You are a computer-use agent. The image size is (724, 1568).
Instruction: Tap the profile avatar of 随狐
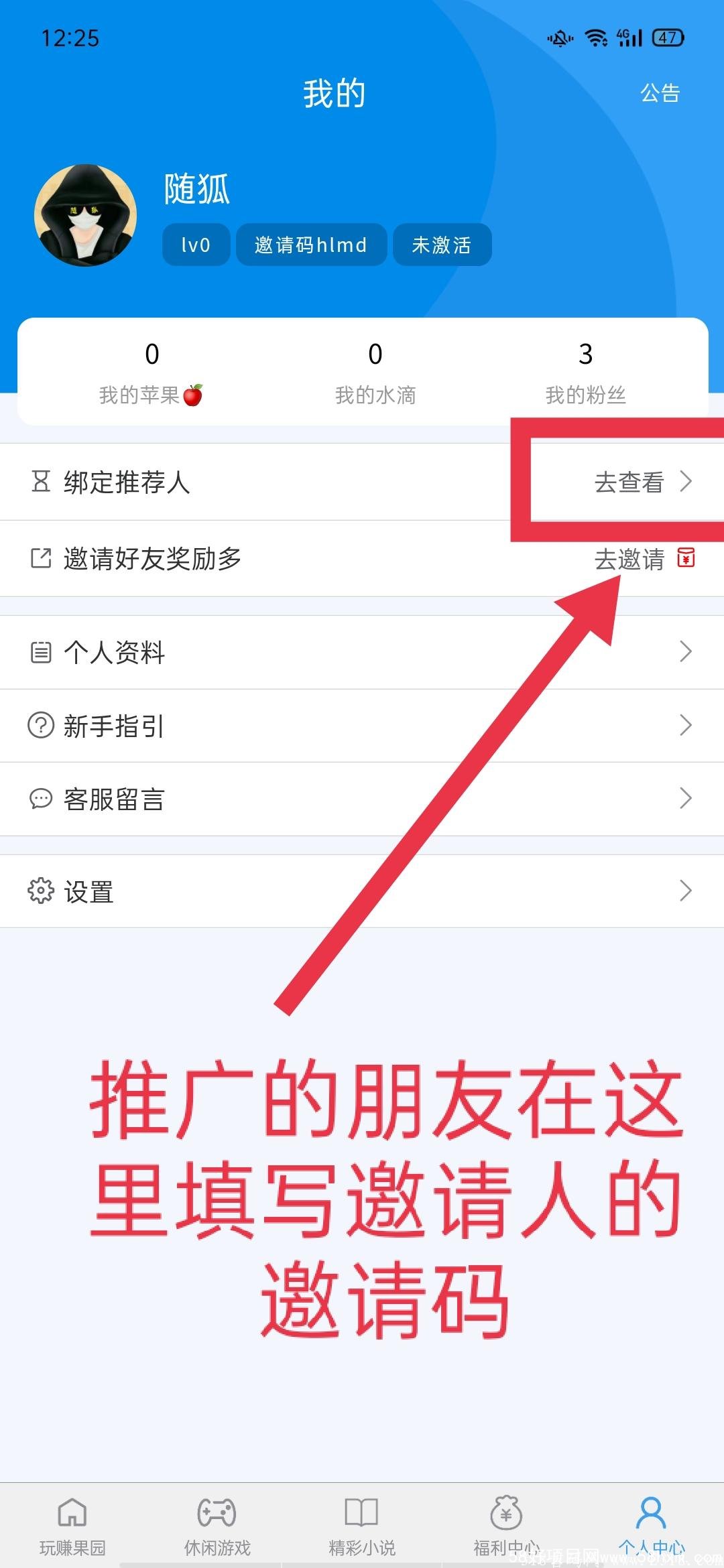coord(86,215)
